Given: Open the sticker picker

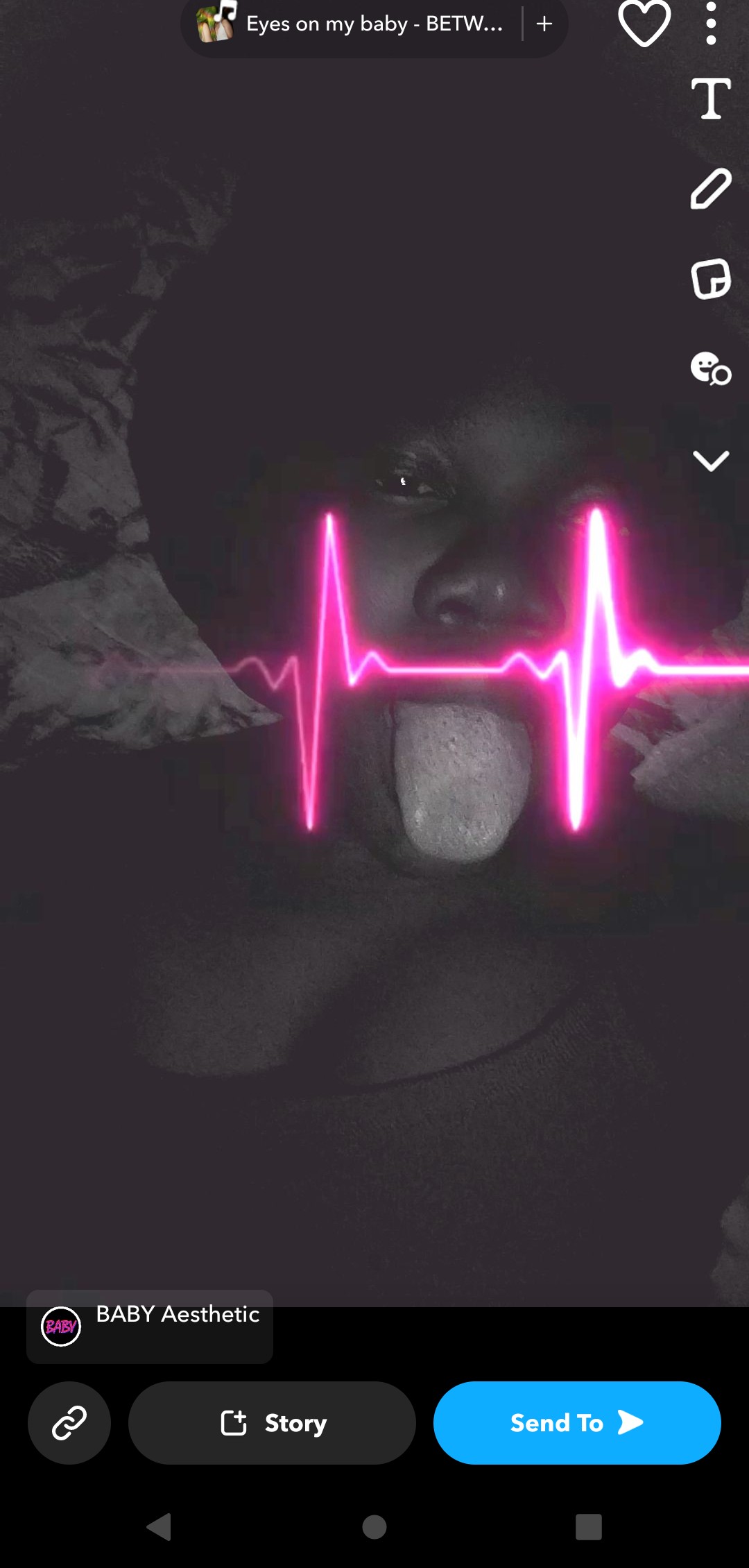Looking at the screenshot, I should tap(711, 279).
